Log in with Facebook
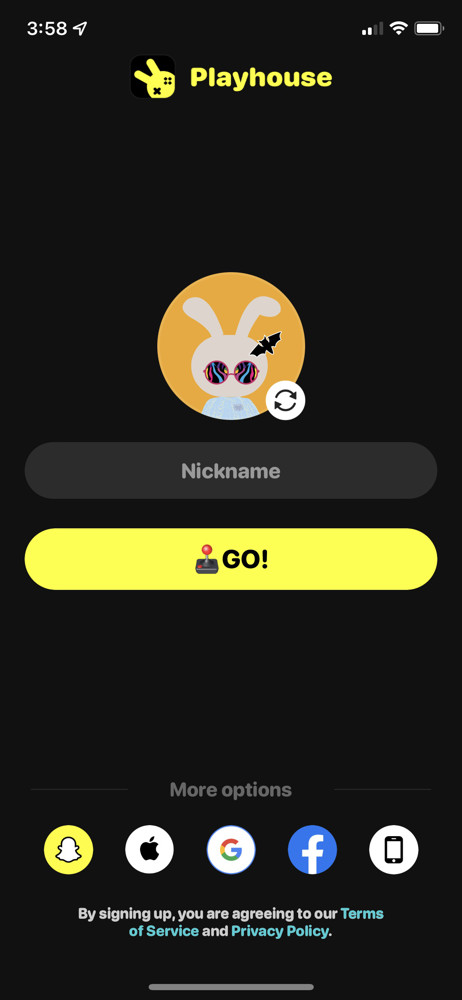Viewport: 462px width, 1000px height. (312, 849)
